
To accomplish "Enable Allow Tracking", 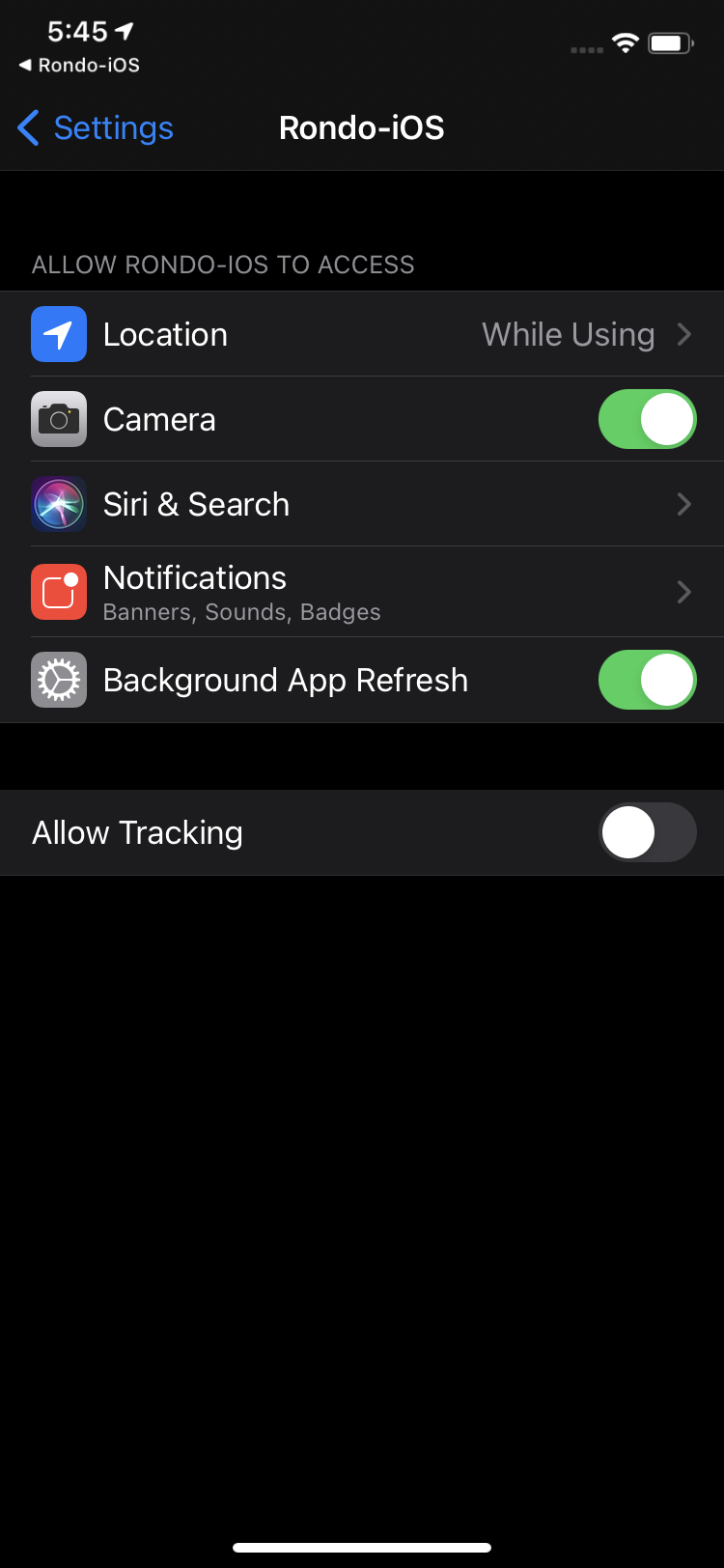I will [647, 832].
